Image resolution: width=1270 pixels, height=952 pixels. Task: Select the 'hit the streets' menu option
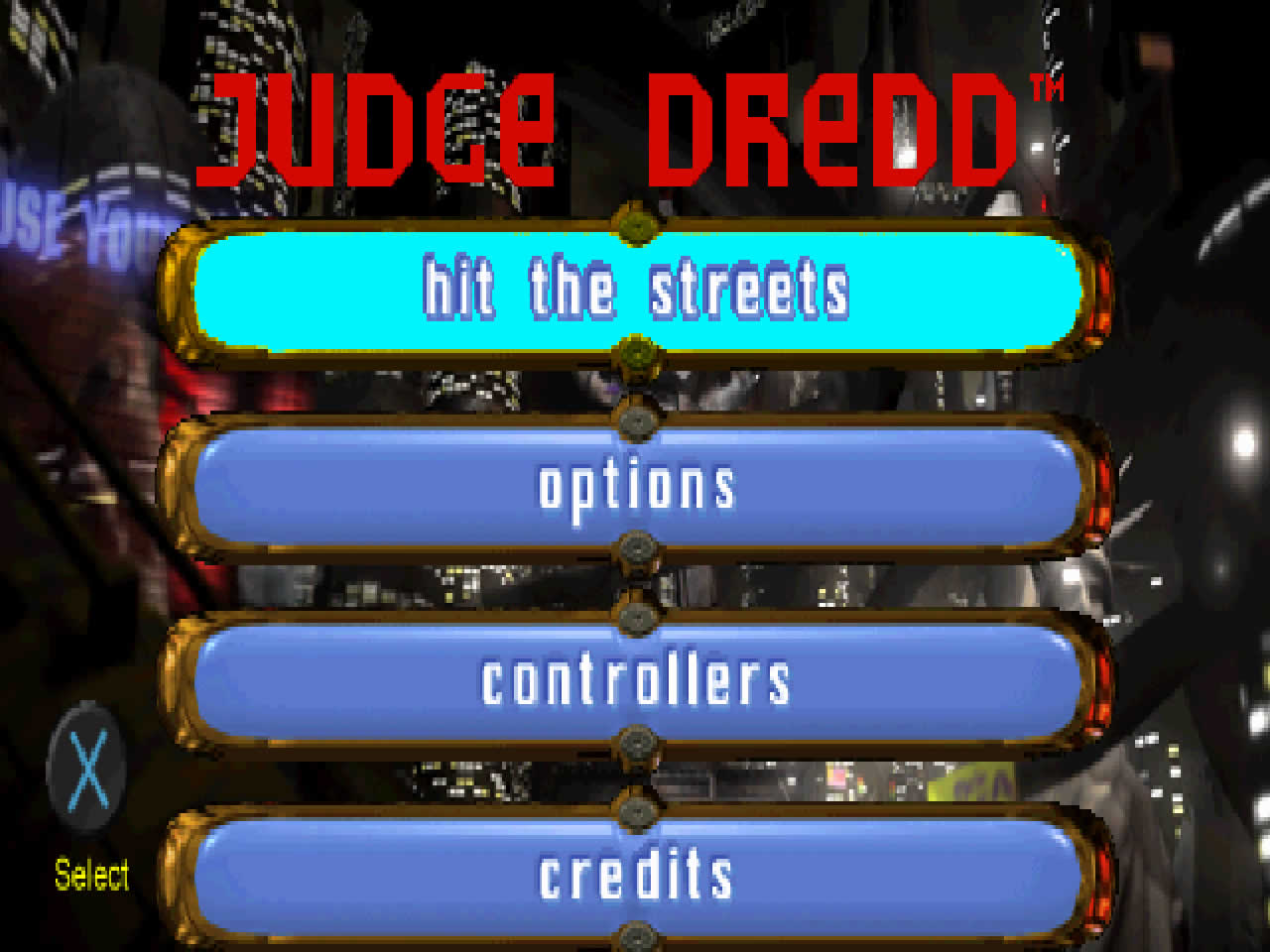click(x=635, y=290)
